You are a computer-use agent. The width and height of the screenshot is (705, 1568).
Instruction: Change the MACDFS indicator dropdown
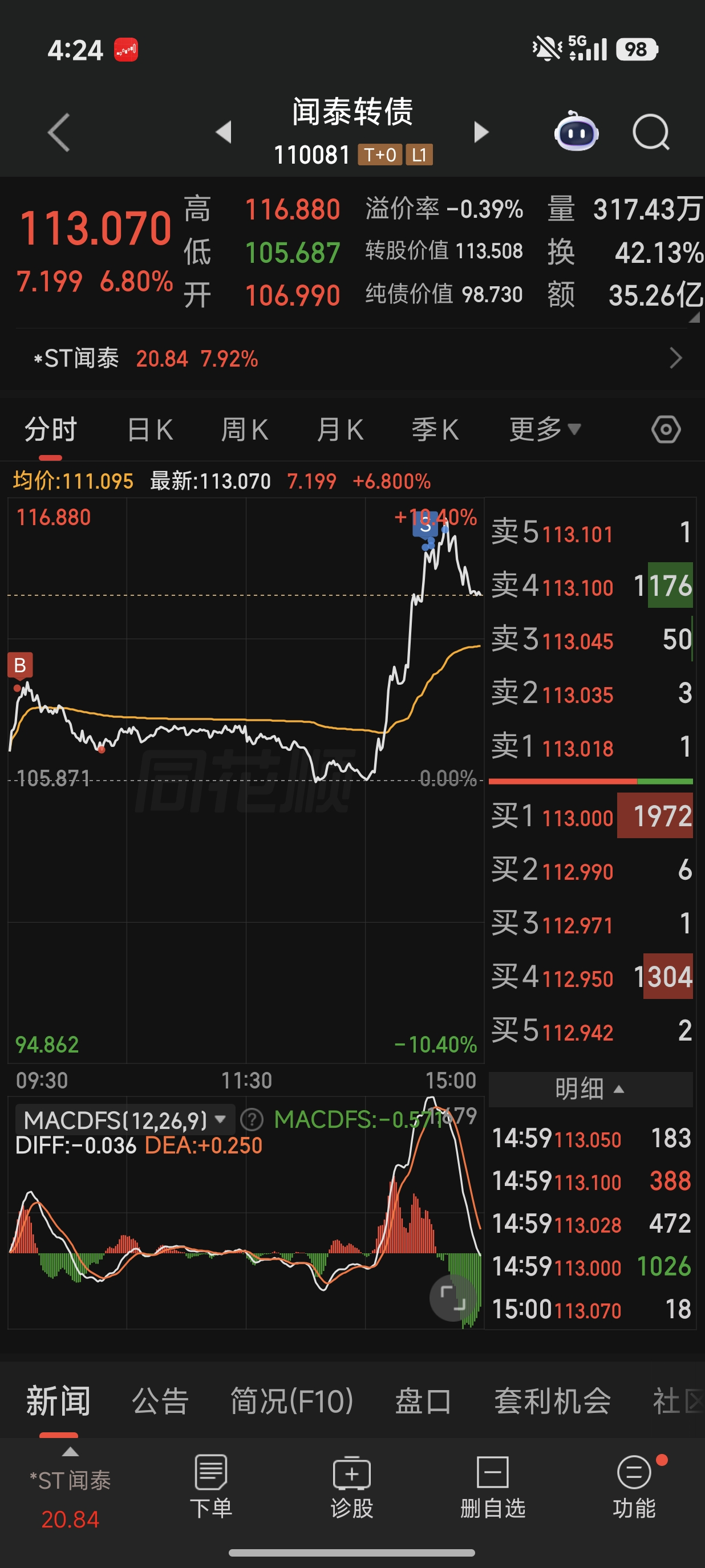coord(125,1119)
